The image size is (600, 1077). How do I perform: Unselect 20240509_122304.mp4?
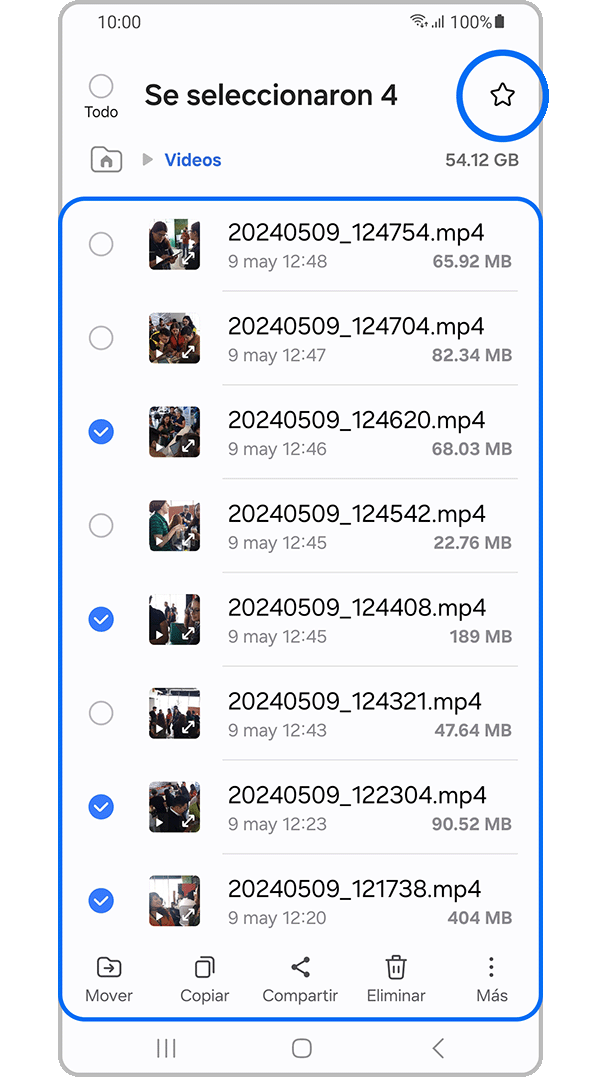101,807
